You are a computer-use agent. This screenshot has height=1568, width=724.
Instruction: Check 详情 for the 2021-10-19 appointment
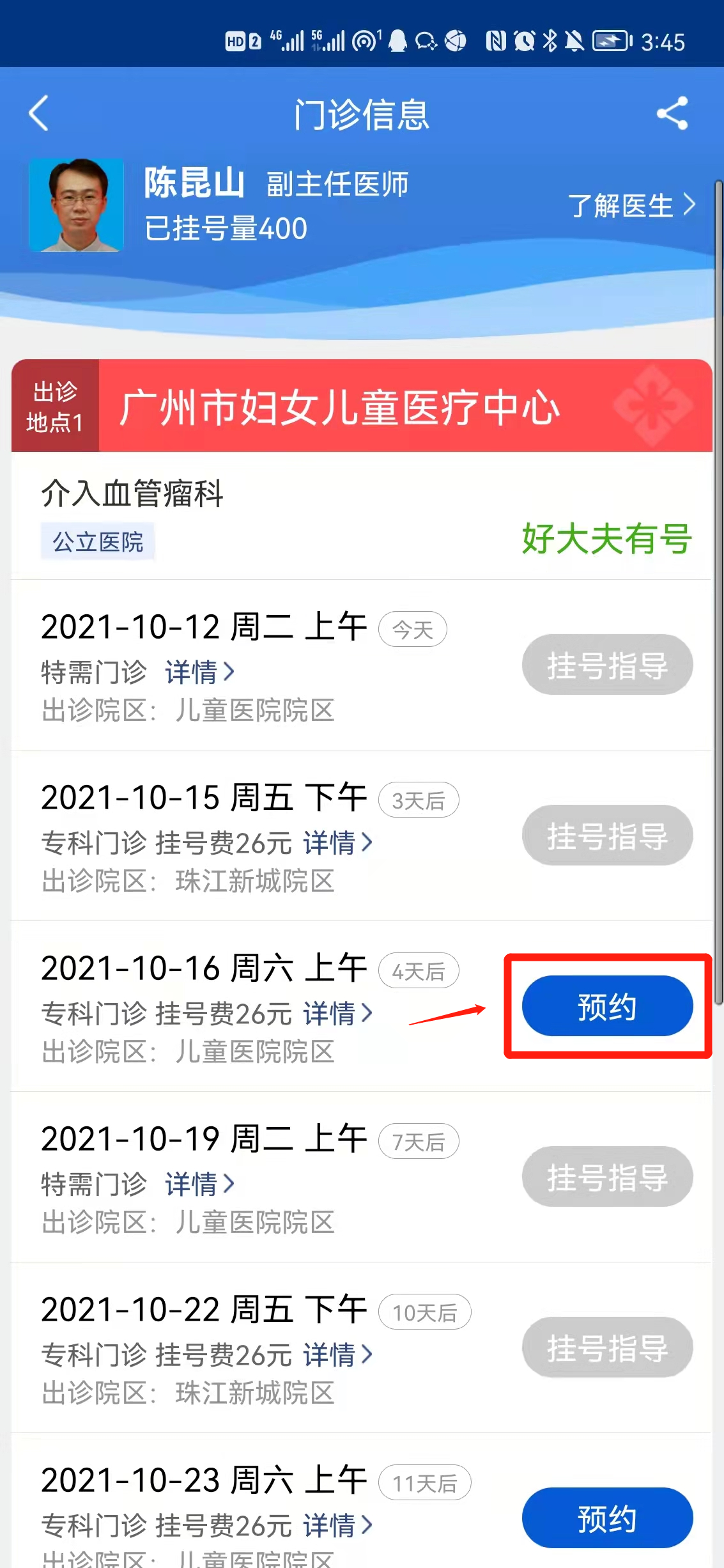(x=199, y=1184)
